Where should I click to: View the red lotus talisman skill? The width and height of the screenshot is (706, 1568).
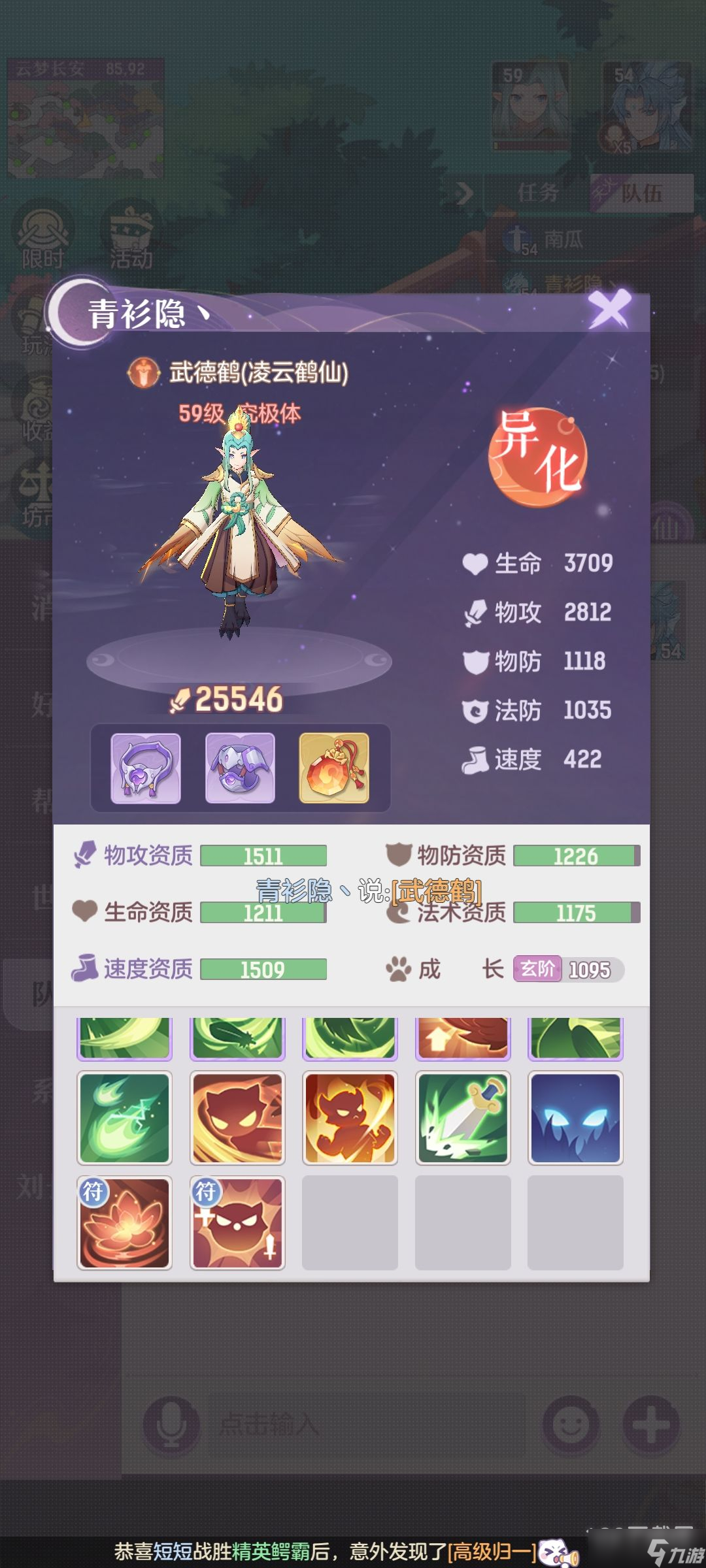tap(124, 1223)
